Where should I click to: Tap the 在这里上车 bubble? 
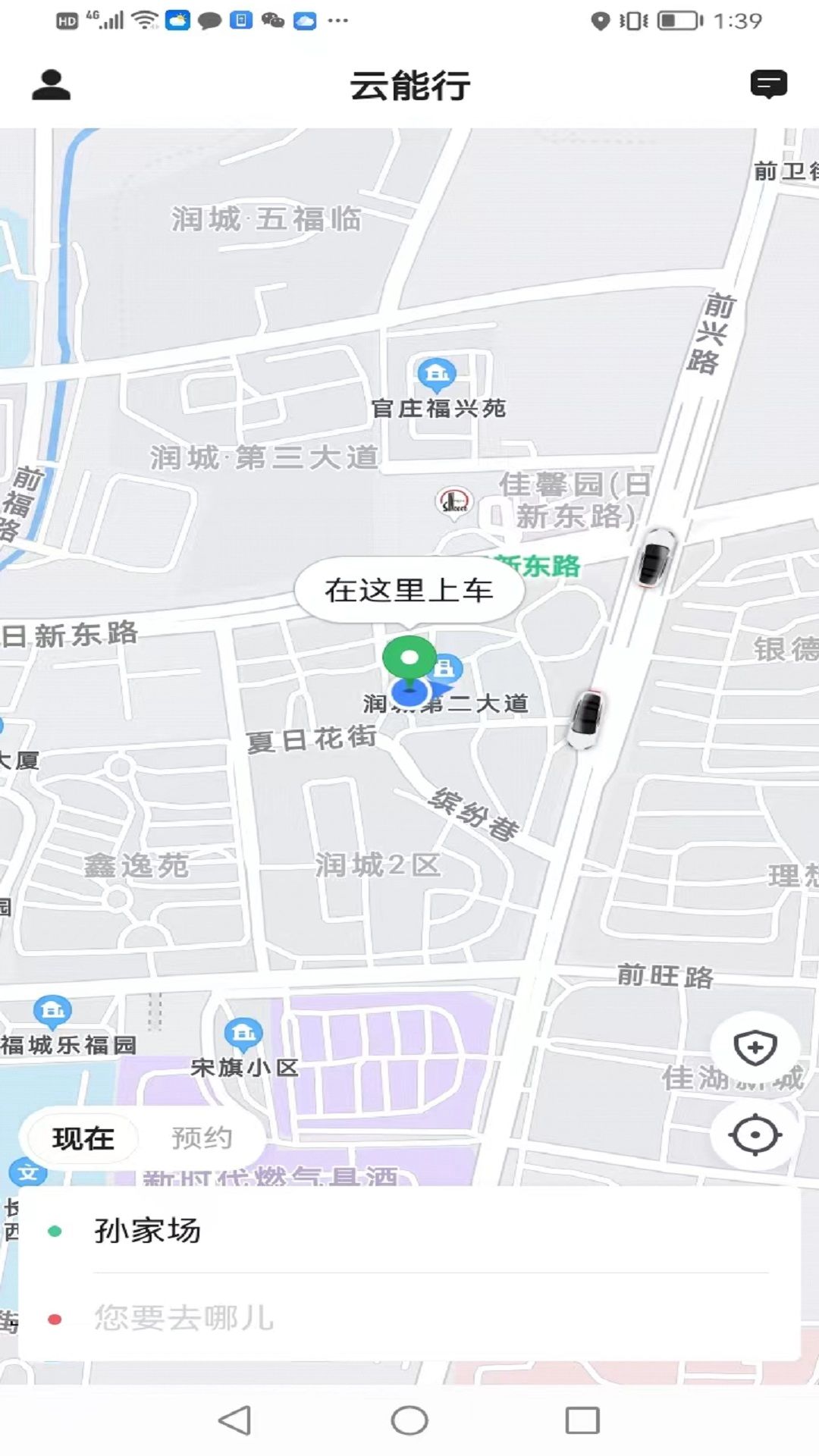410,588
